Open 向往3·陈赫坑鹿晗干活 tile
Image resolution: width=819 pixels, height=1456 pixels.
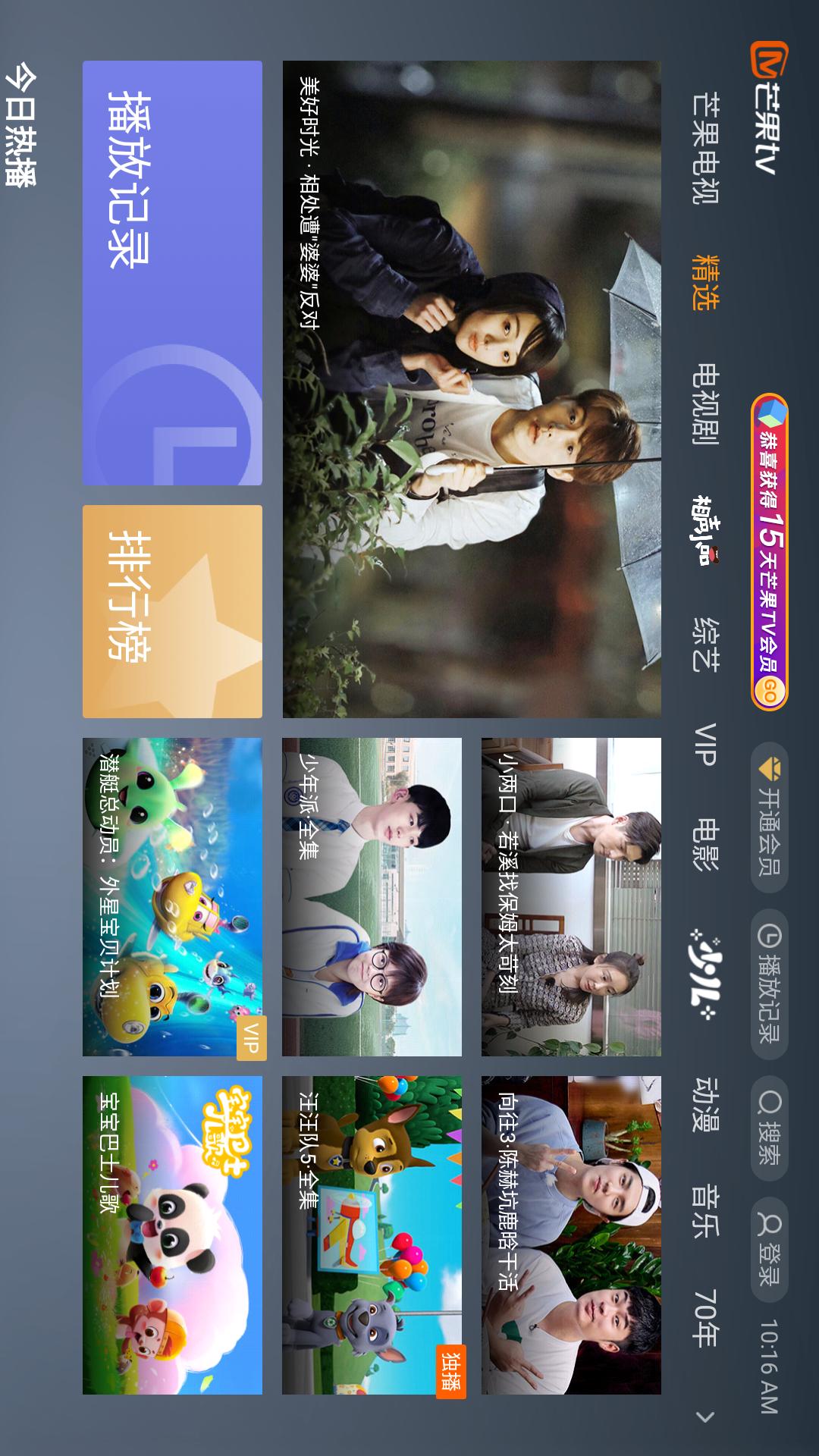pos(571,1235)
